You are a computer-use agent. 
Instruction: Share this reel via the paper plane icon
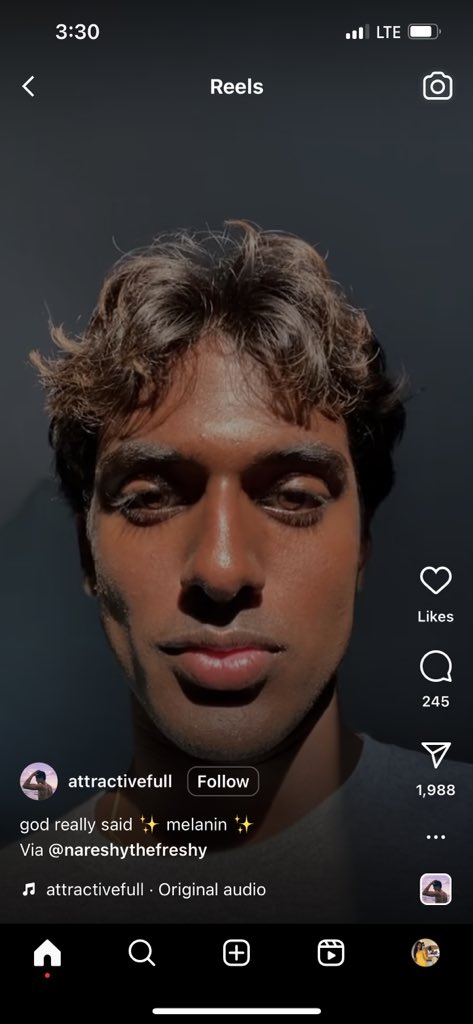point(436,754)
